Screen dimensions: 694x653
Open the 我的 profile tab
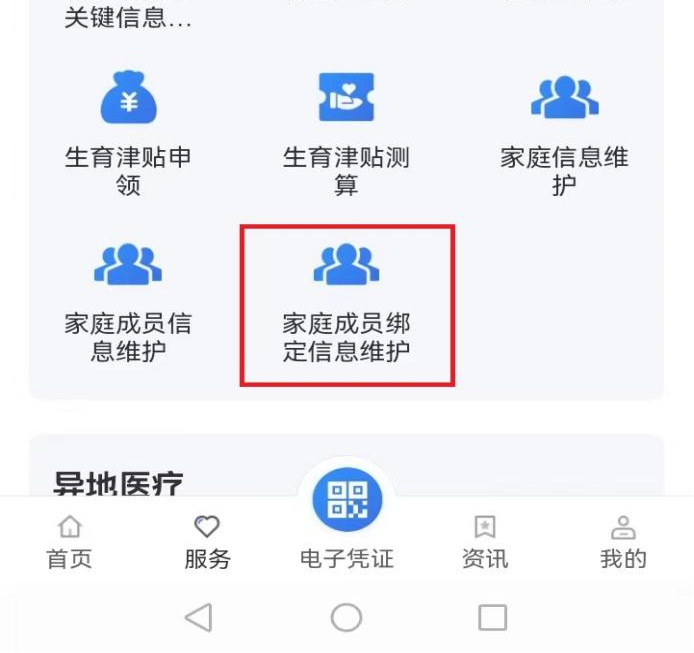coord(623,541)
